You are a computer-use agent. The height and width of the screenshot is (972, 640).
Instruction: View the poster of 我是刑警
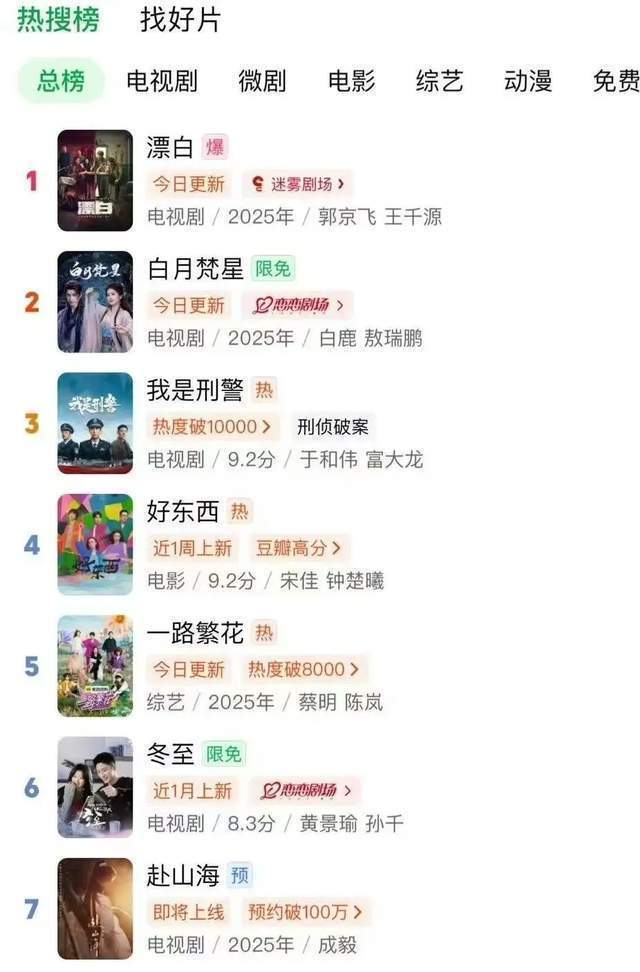95,423
